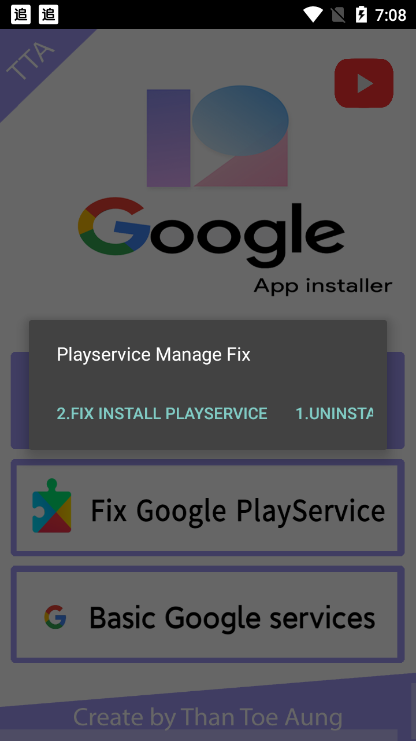This screenshot has height=741, width=416.
Task: Select the 1.Uninstall dialog option
Action: point(334,414)
